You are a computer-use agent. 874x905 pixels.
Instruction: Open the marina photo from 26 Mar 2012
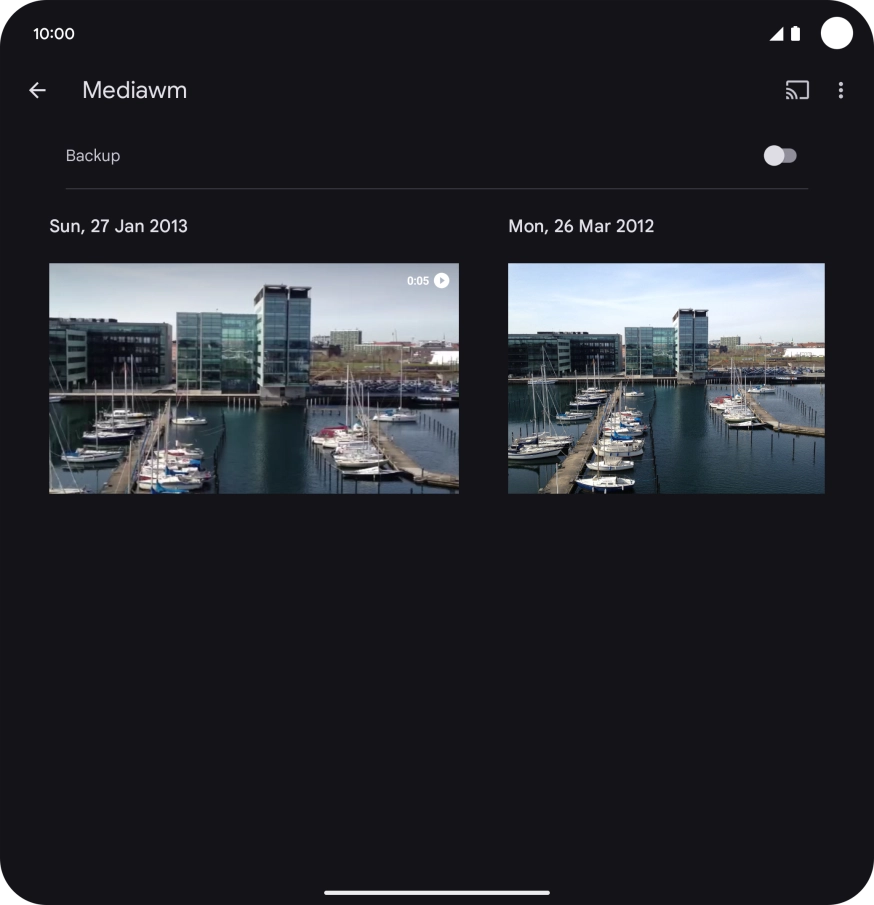tap(665, 378)
